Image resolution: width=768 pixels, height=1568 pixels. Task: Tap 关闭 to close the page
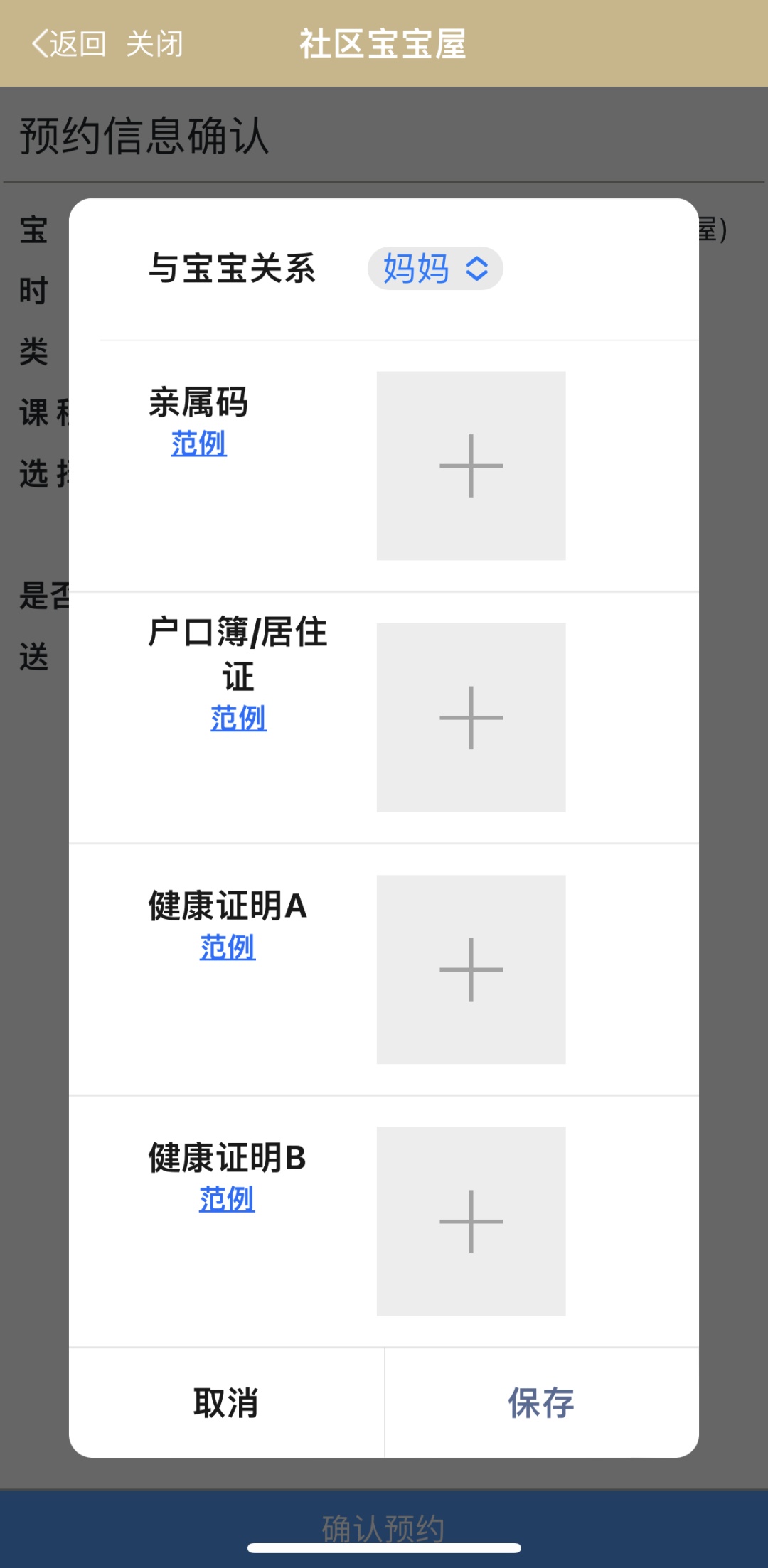(x=154, y=44)
